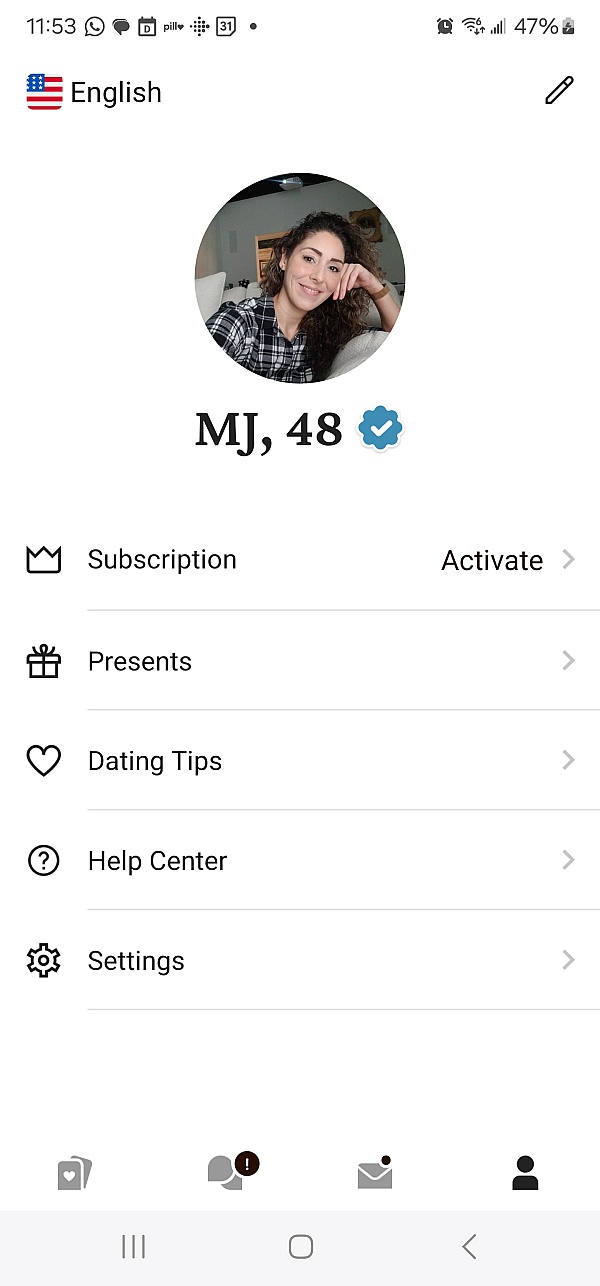Select the profile tab in the bottom bar
The height and width of the screenshot is (1286, 600).
pos(525,1172)
